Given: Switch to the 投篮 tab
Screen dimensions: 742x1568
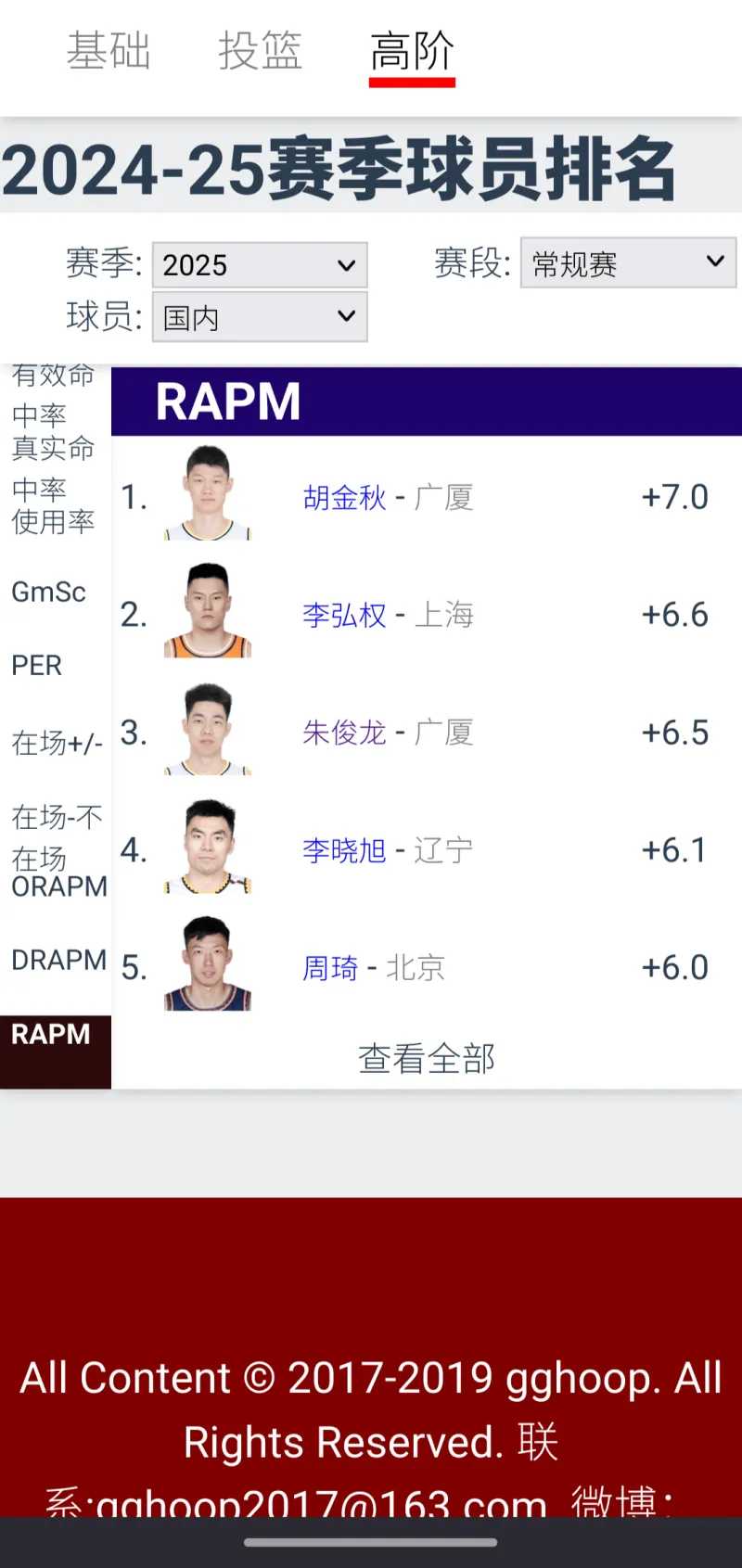Looking at the screenshot, I should point(261,51).
